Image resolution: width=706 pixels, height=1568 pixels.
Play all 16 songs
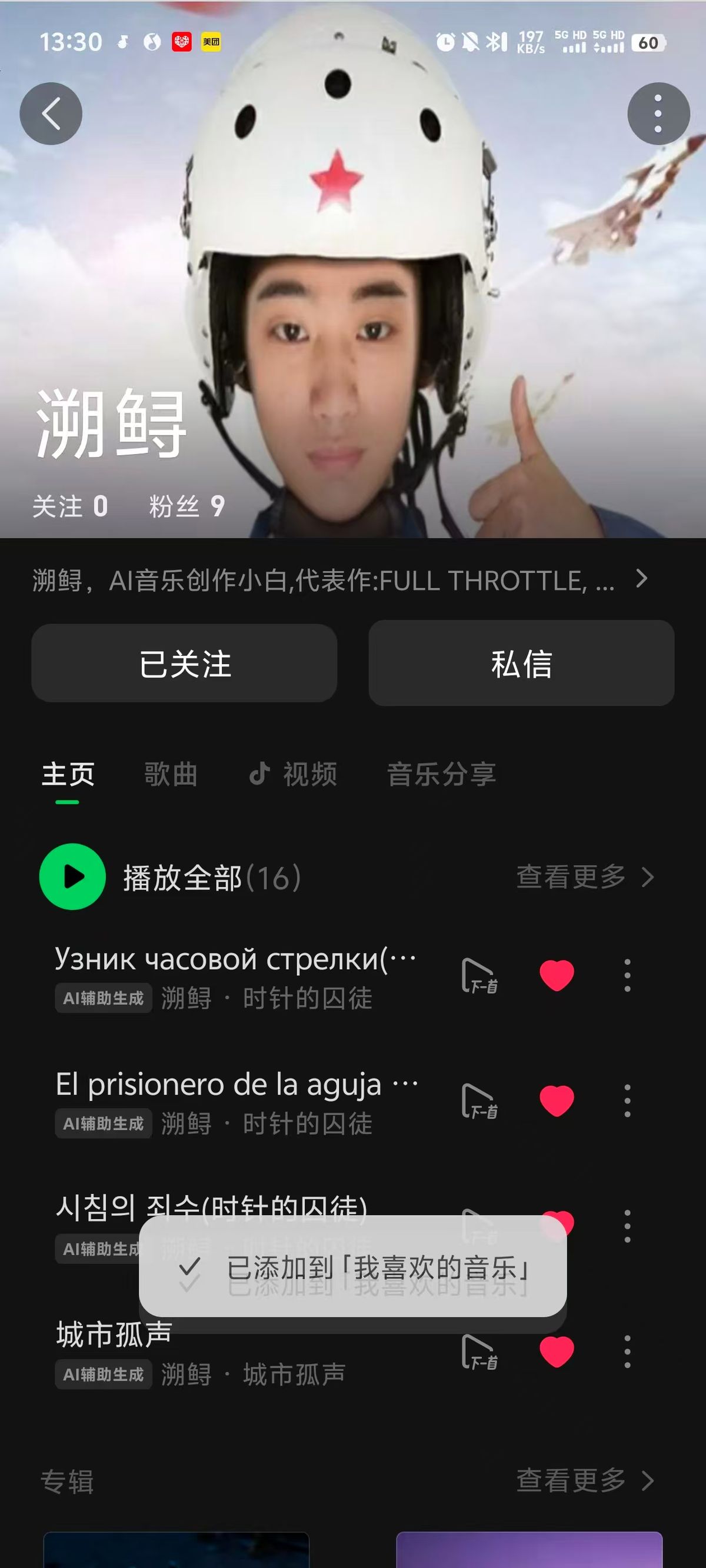(x=72, y=876)
